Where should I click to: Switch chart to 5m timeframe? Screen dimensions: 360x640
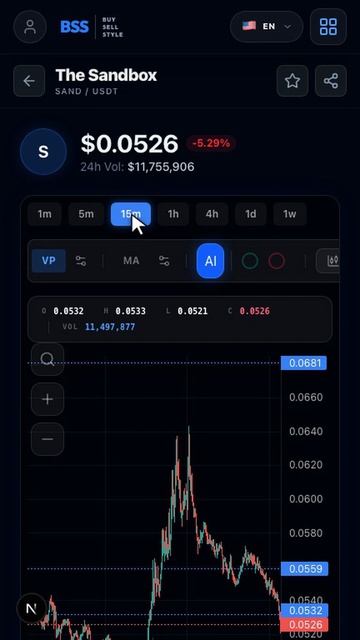coord(86,214)
